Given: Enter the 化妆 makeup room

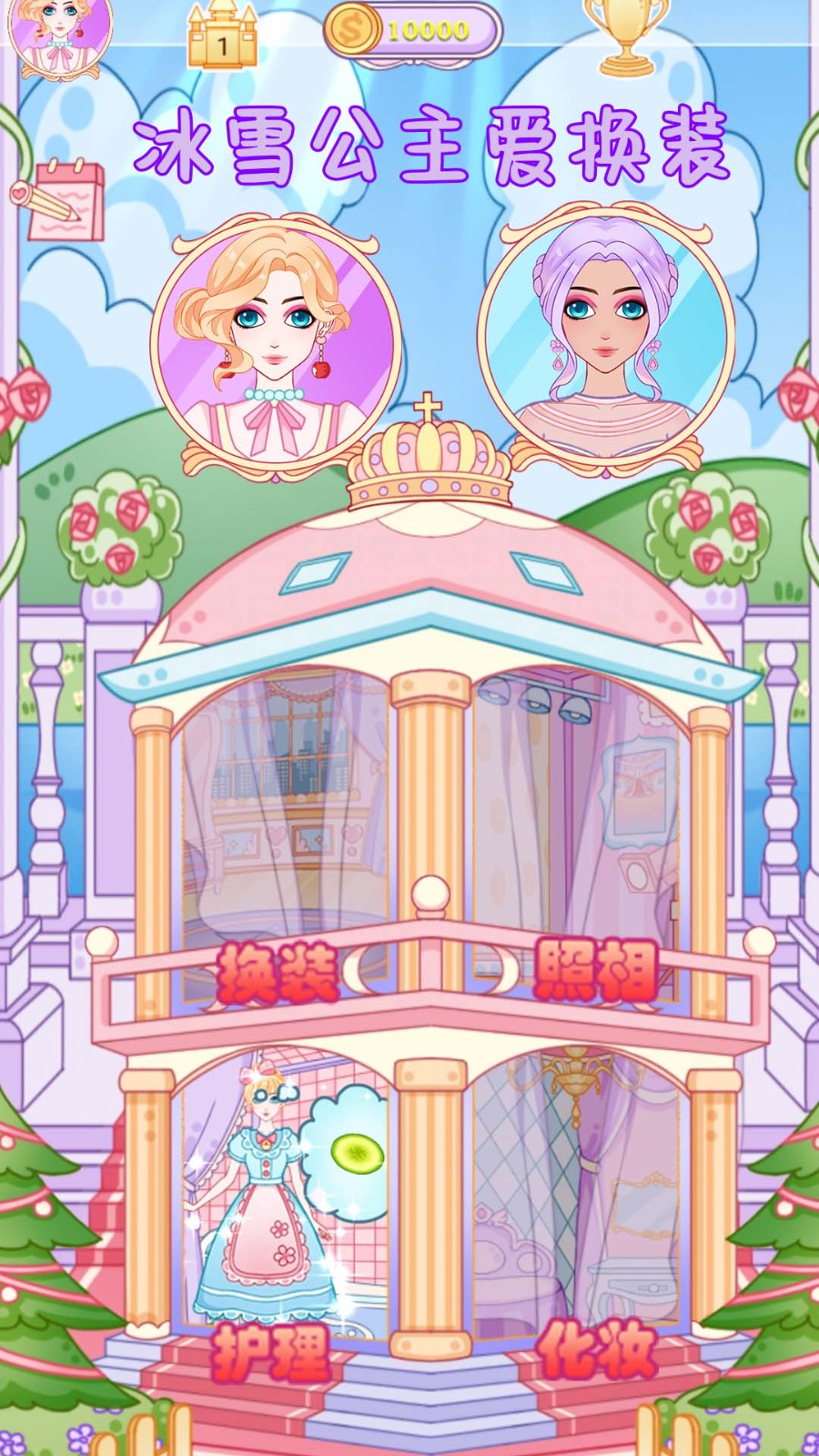Looking at the screenshot, I should point(596,1351).
